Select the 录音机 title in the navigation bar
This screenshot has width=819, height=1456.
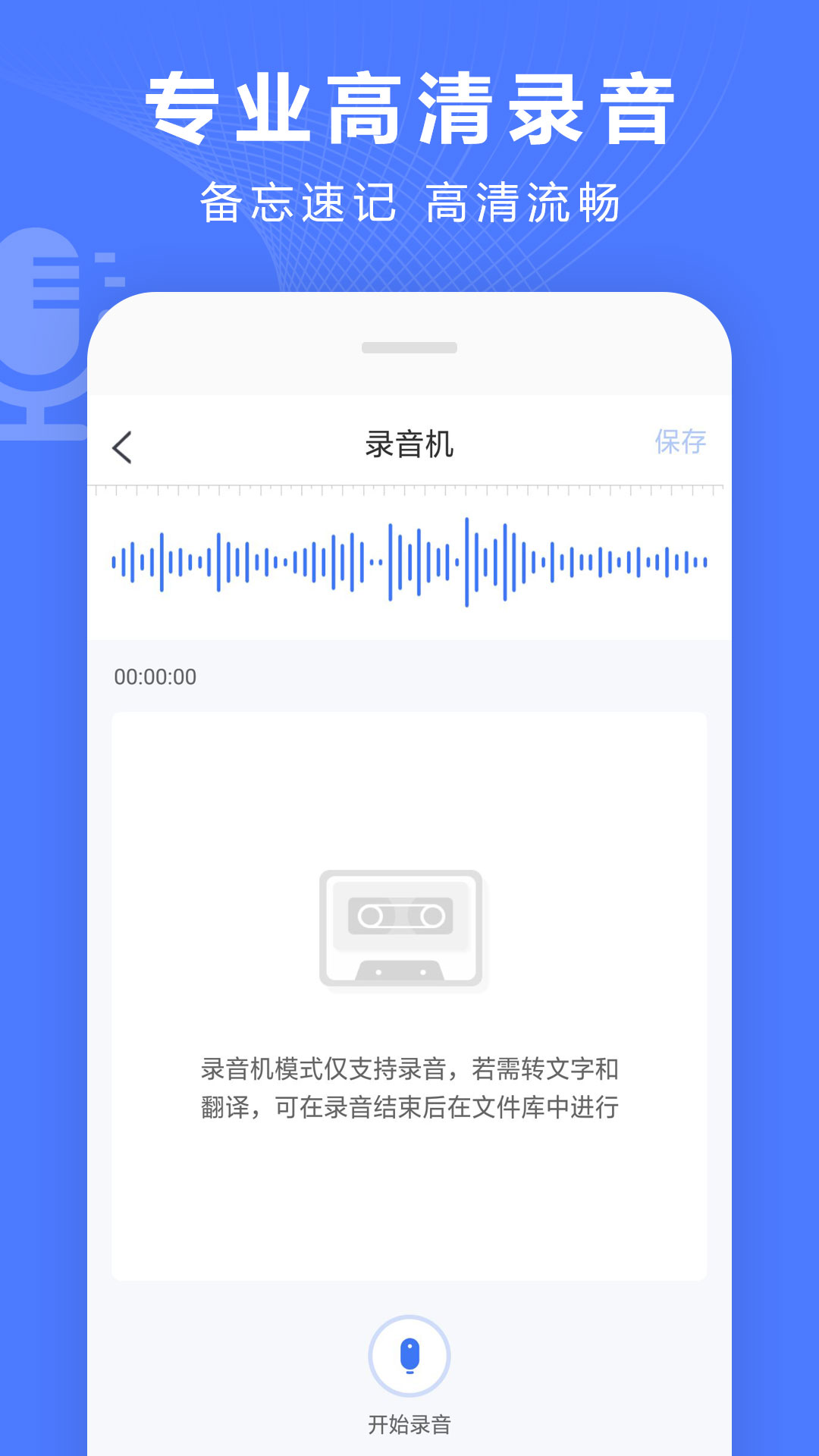point(409,442)
